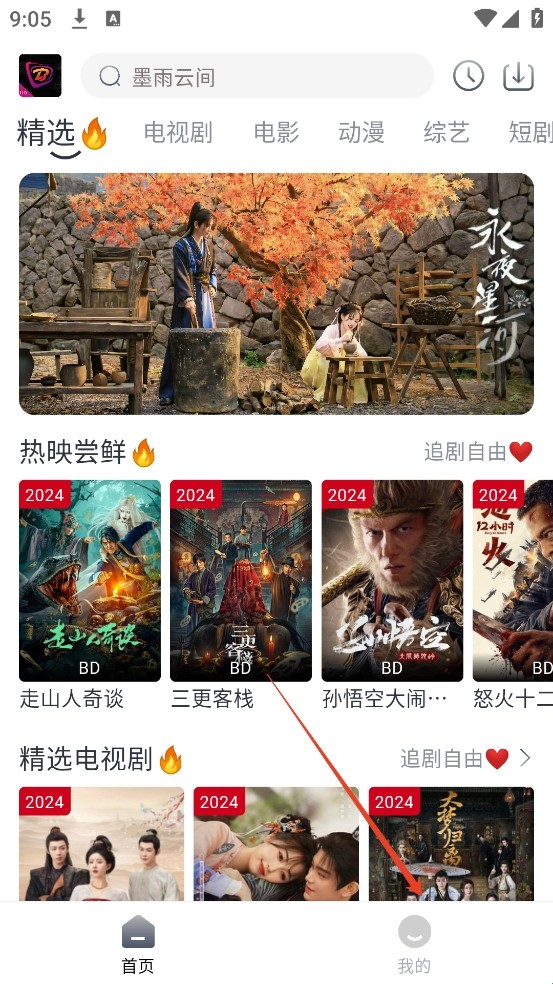Viewport: 553px width, 984px height.
Task: Open the 大梦归离 series card
Action: click(x=451, y=843)
